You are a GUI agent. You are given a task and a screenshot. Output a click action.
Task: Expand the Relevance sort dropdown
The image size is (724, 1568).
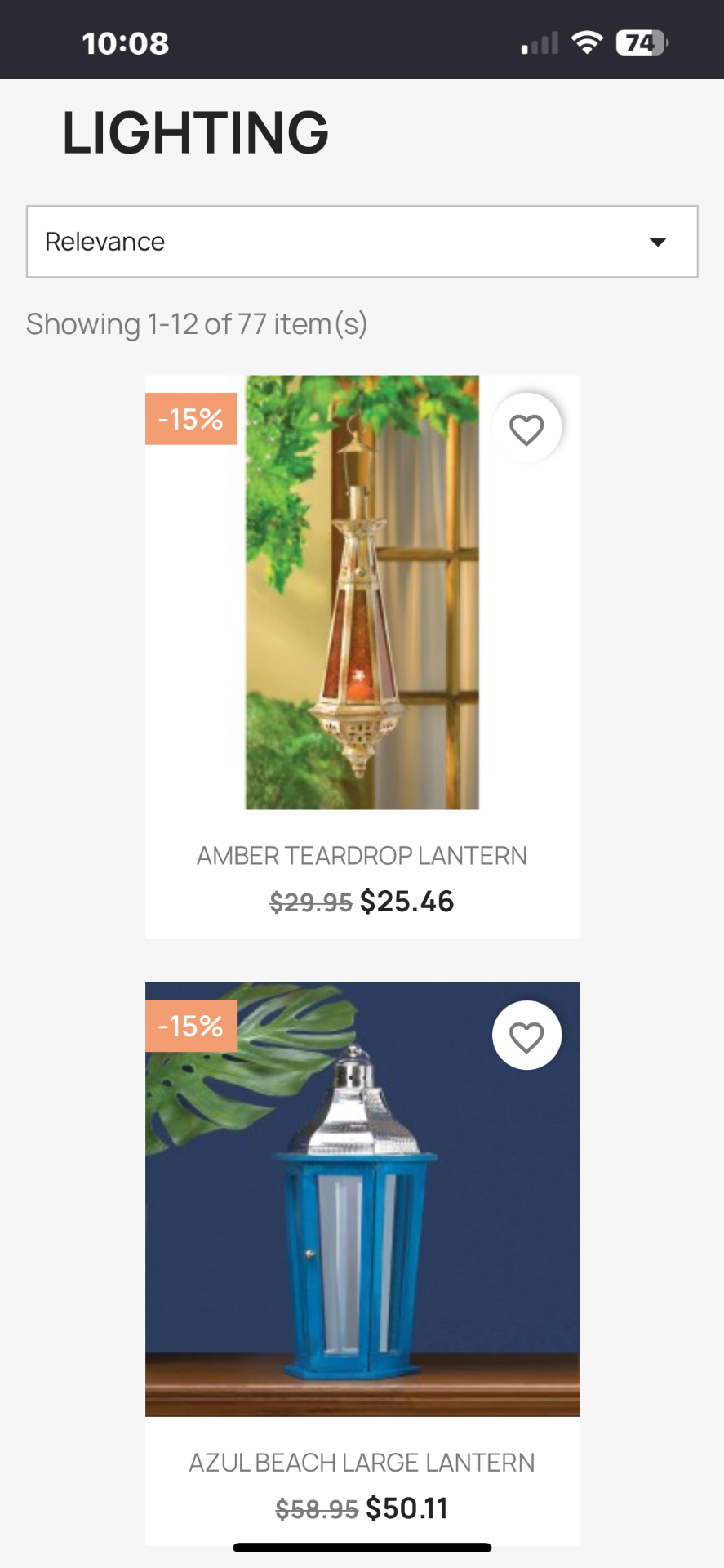point(362,242)
